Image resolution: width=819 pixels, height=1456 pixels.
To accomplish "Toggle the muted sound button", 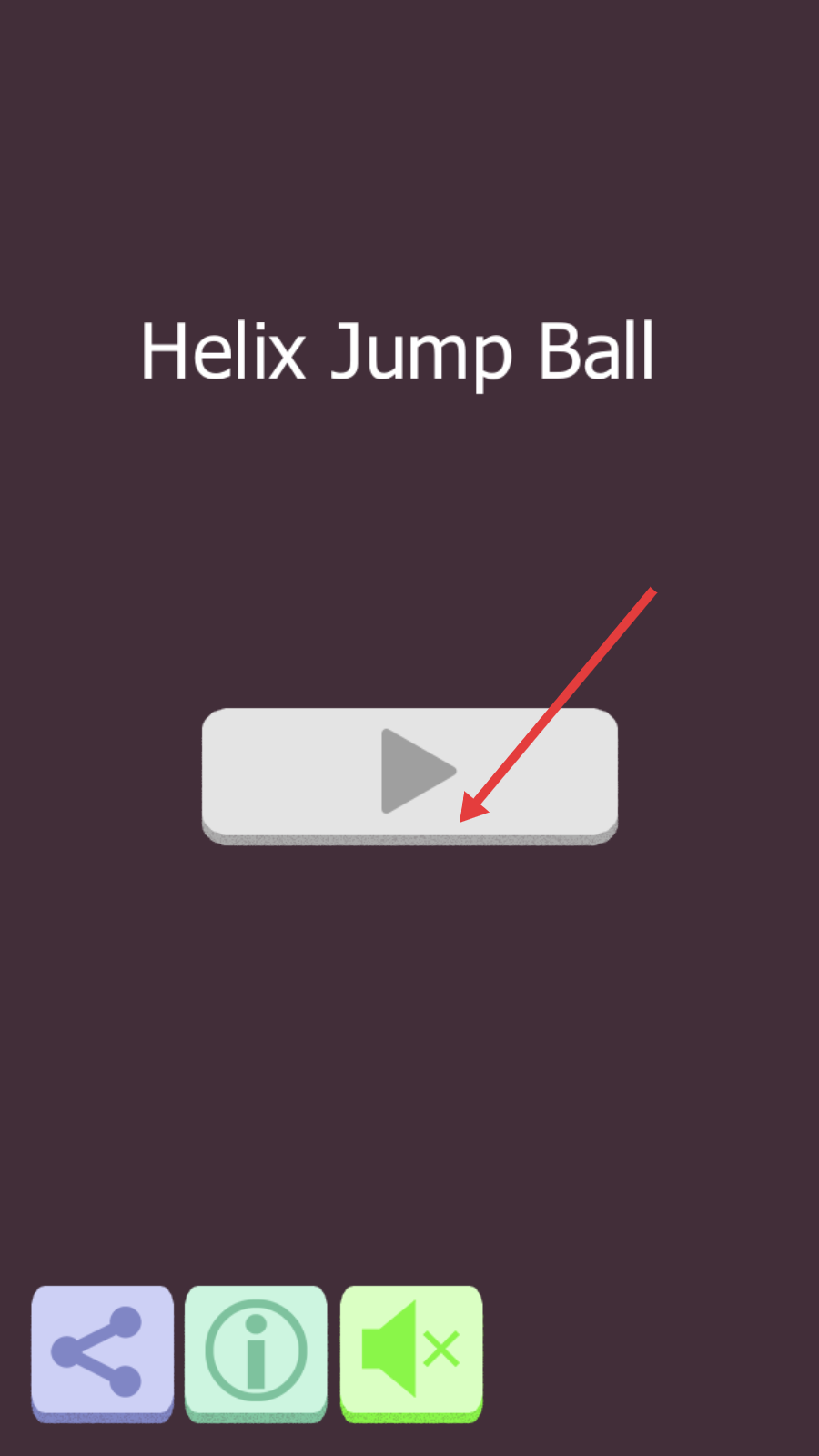I will click(411, 1351).
